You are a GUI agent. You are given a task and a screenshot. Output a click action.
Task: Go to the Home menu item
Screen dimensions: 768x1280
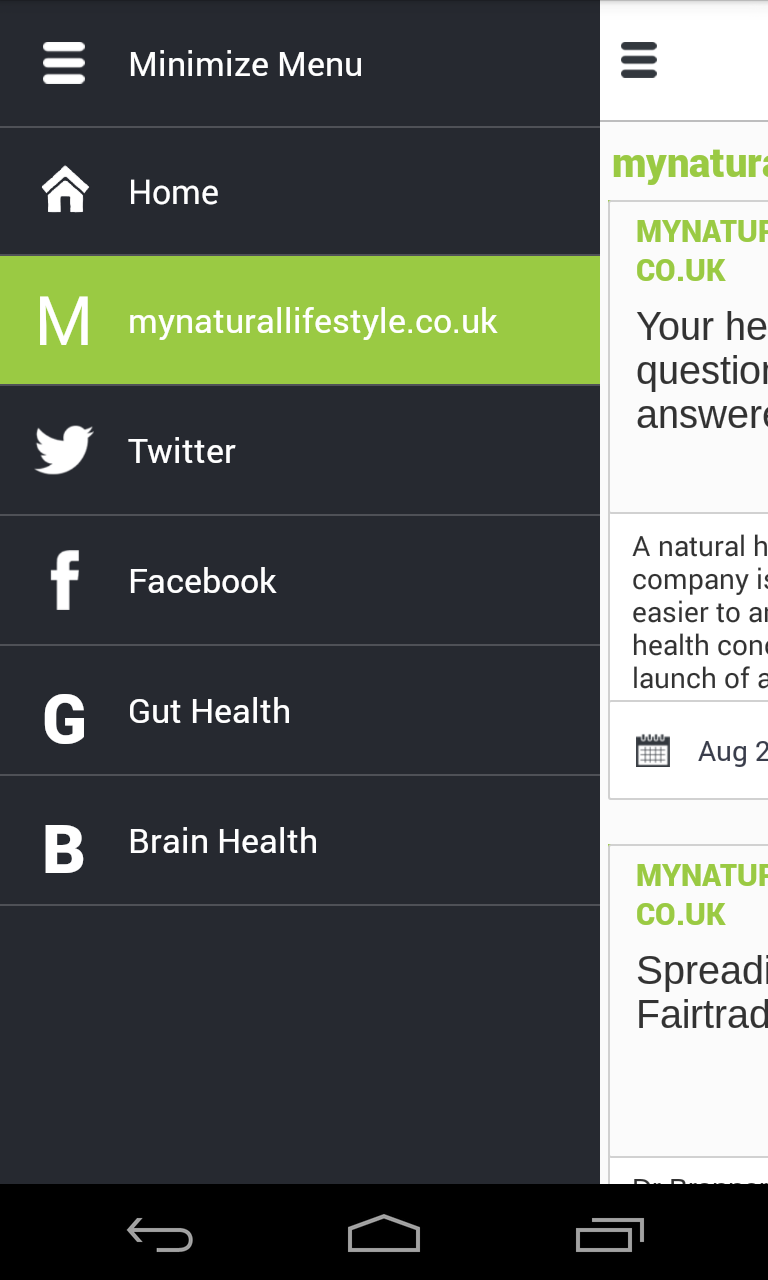(173, 192)
